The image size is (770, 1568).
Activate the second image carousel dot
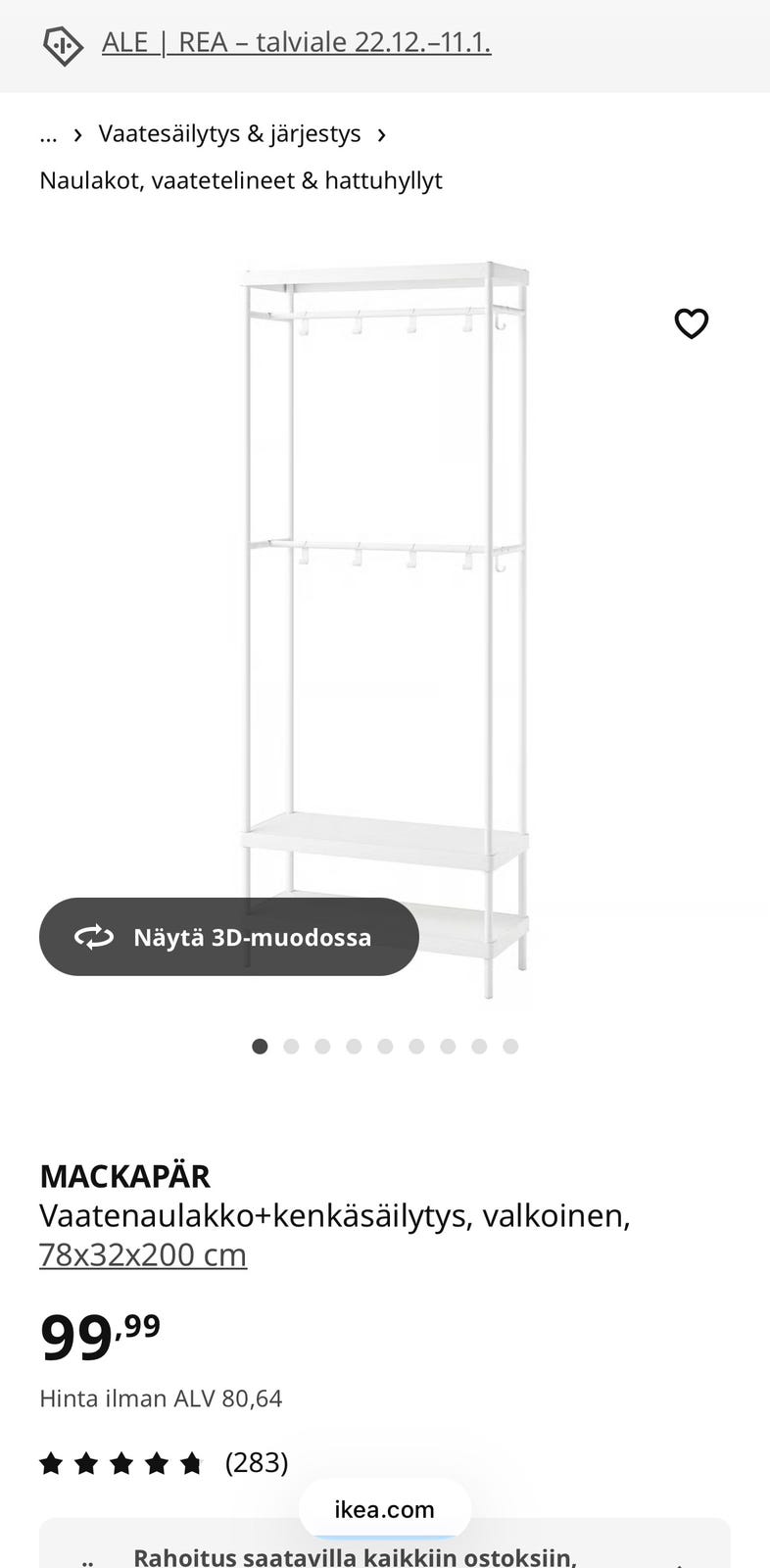pyautogui.click(x=291, y=1046)
